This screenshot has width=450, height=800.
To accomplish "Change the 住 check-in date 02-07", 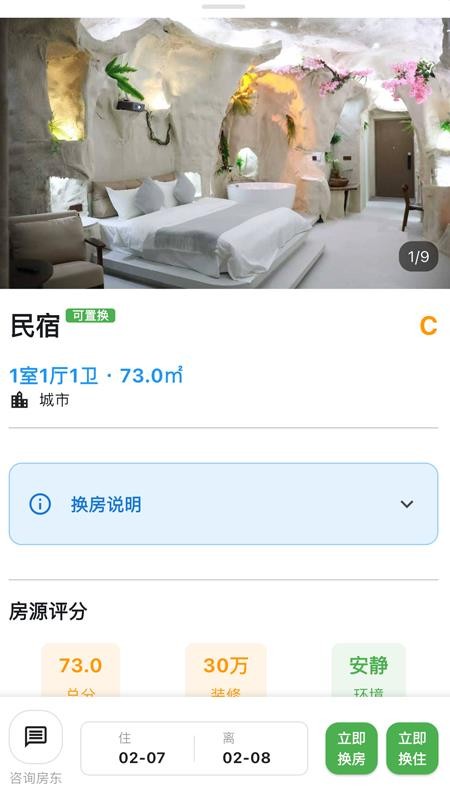I will [x=141, y=748].
